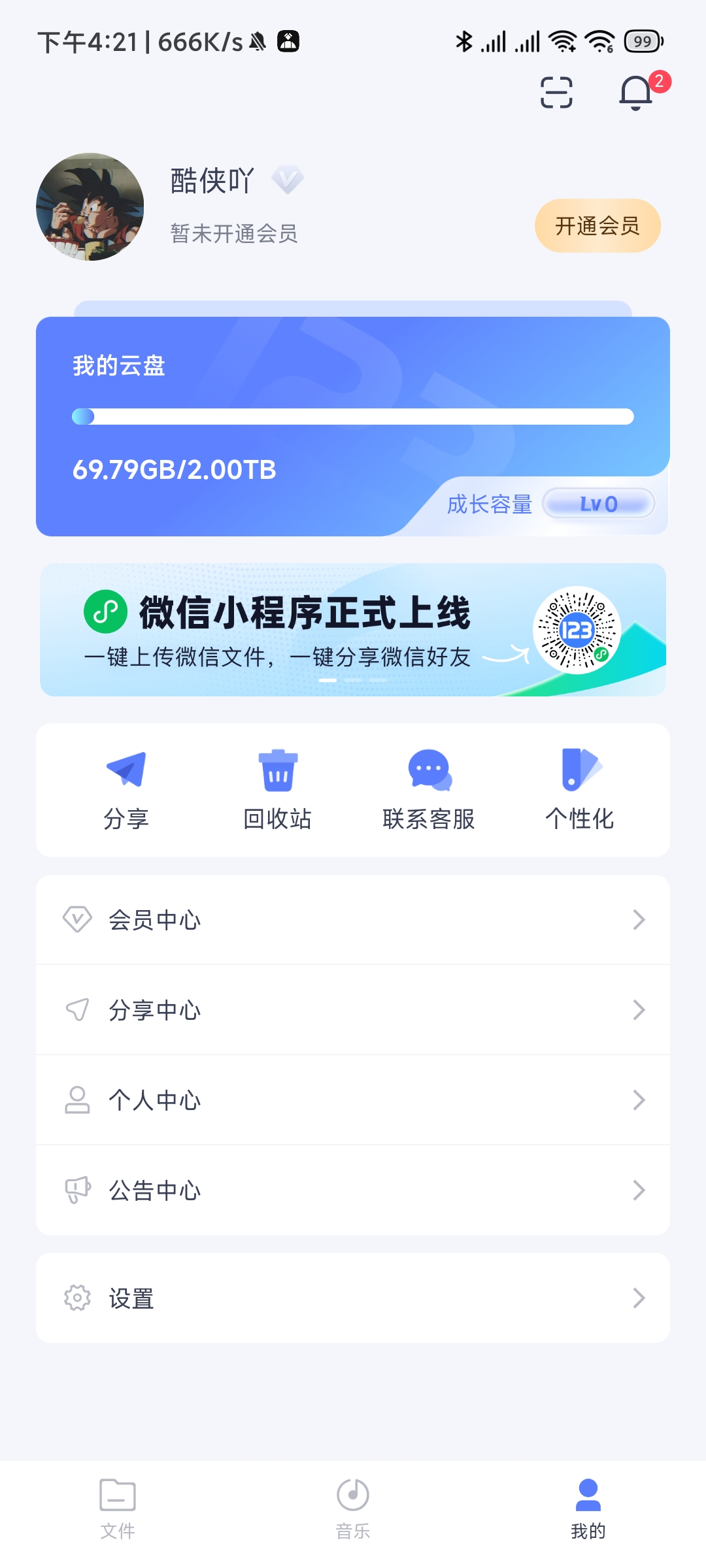Tap the 开通会员 button
The height and width of the screenshot is (1568, 706).
click(x=597, y=225)
